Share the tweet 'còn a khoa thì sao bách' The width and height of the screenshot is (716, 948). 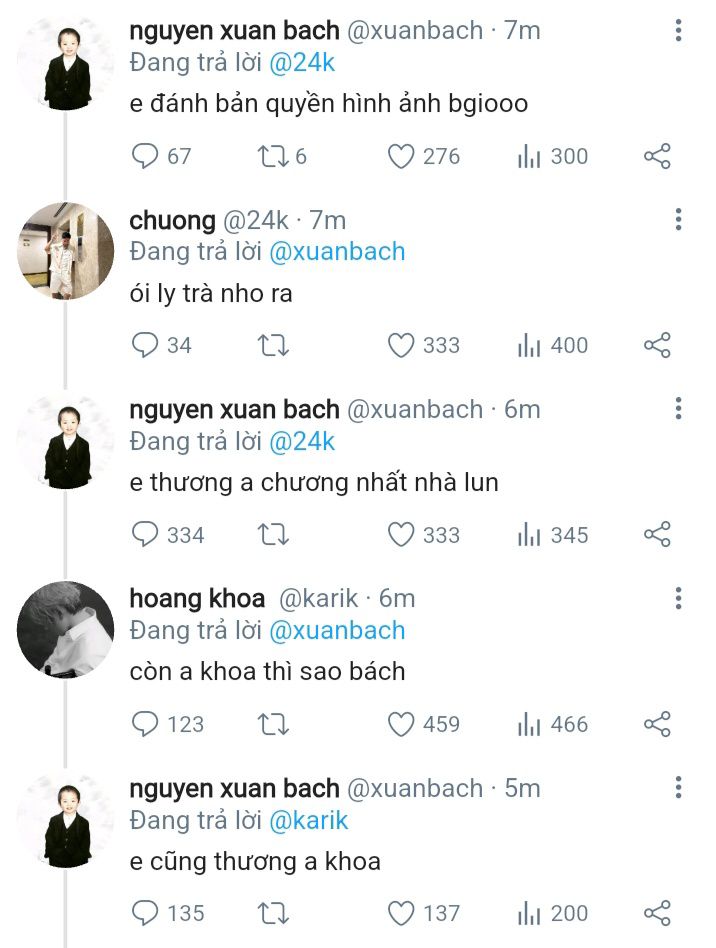click(x=657, y=724)
